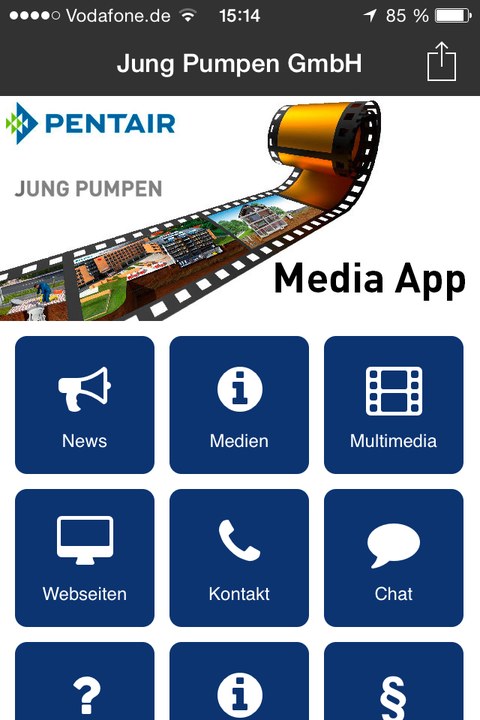Screen dimensions: 480x720
Task: Select the Kontakt phone tile
Action: pyautogui.click(x=239, y=557)
